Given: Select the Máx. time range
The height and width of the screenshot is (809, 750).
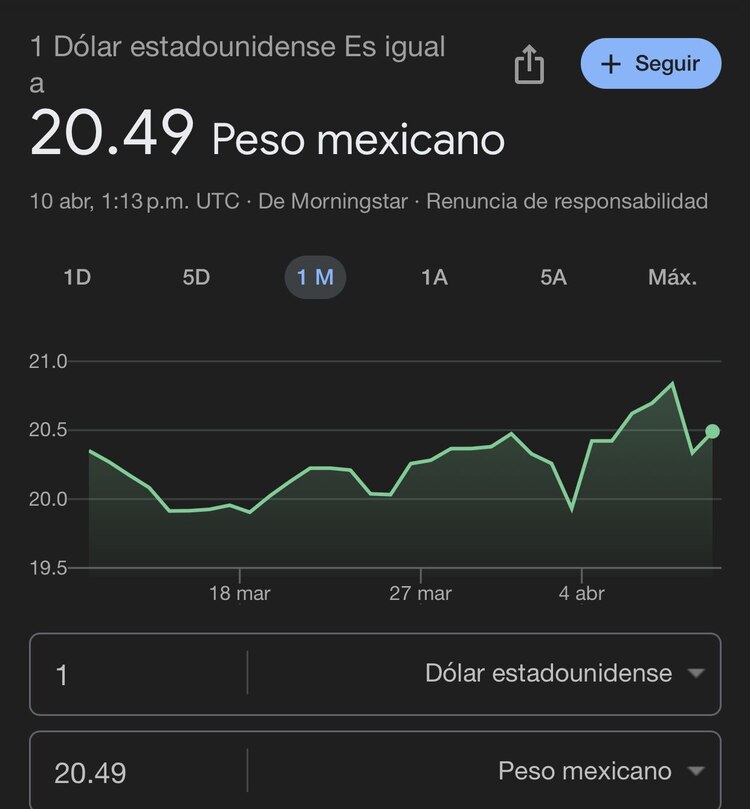Looking at the screenshot, I should [674, 278].
